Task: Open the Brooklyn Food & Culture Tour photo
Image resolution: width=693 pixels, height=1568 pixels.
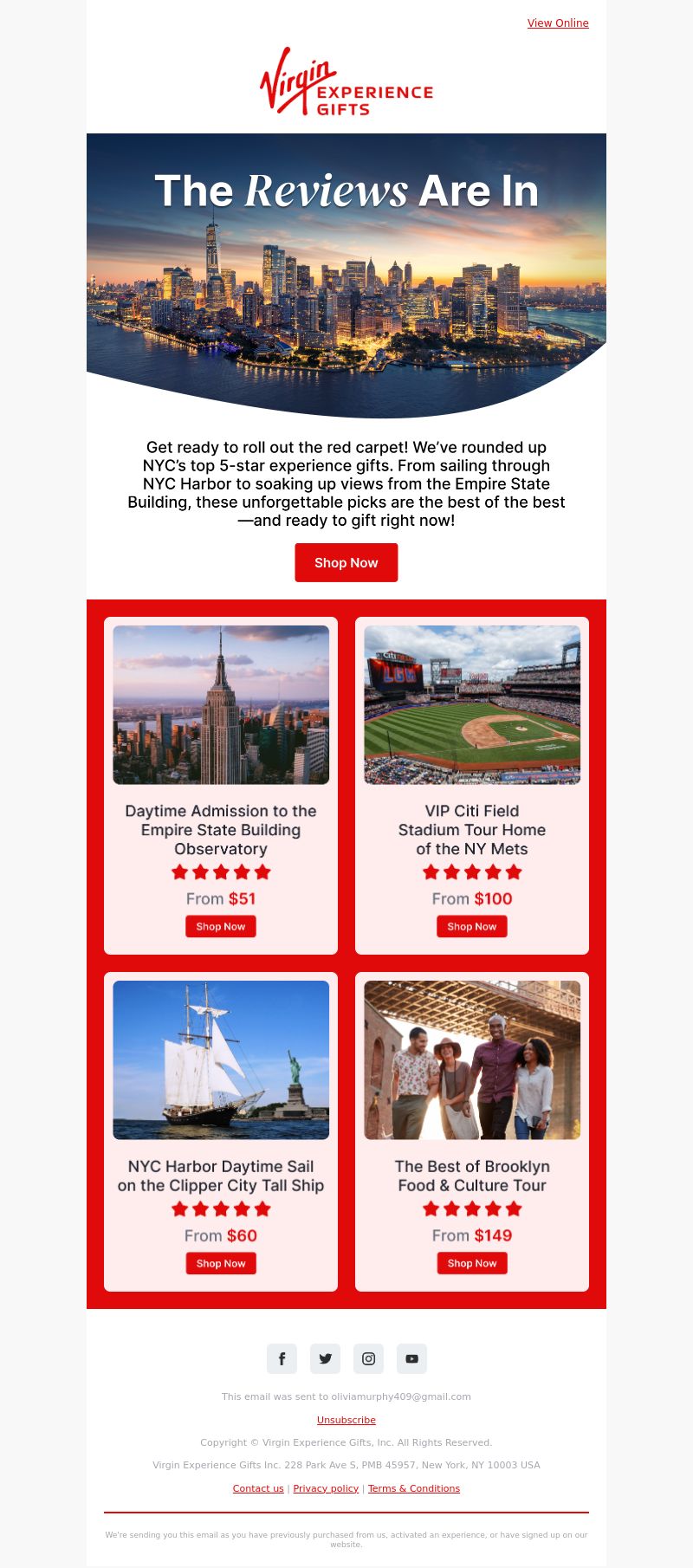Action: tap(472, 1060)
